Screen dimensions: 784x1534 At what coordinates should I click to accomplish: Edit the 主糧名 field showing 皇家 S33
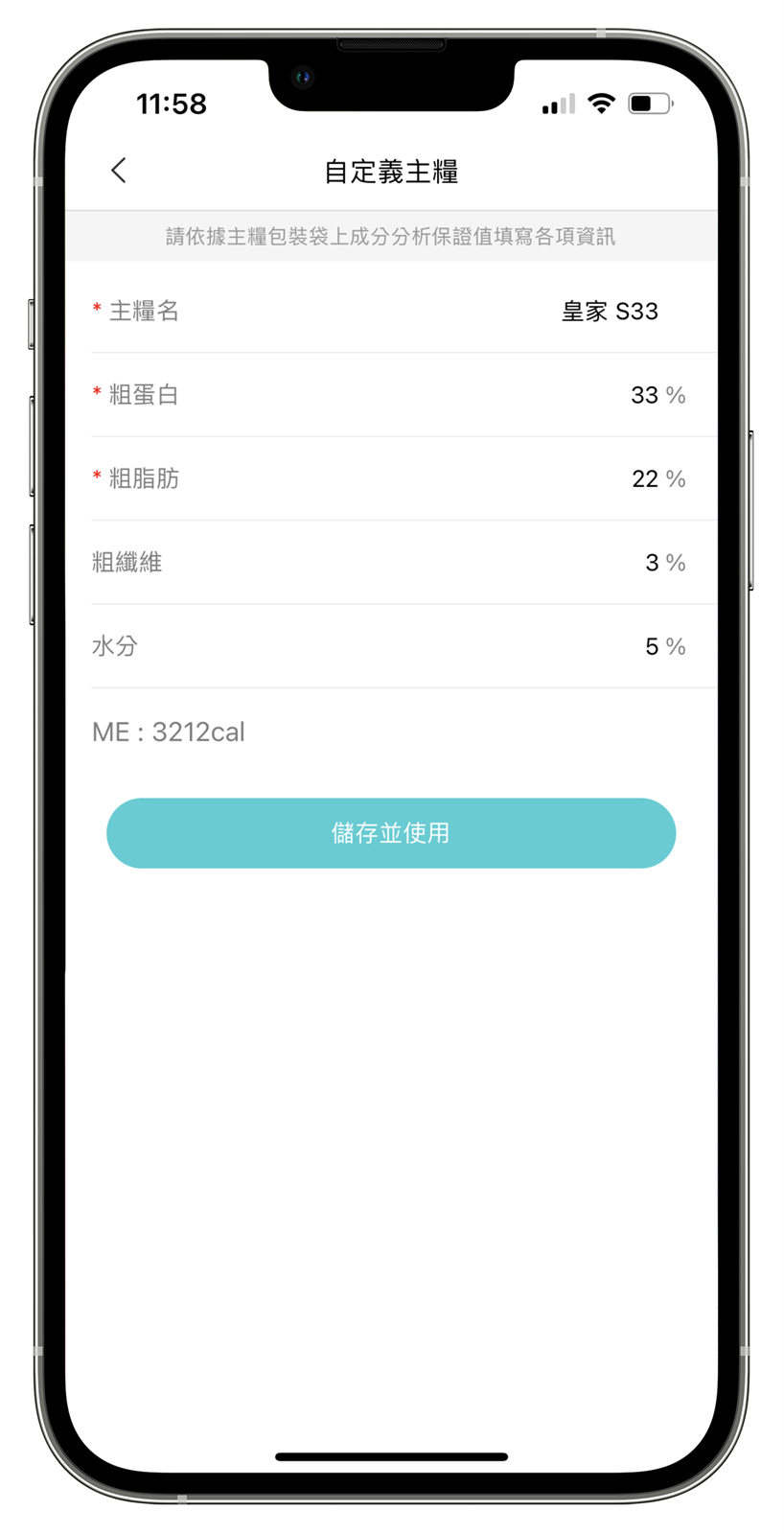click(609, 312)
